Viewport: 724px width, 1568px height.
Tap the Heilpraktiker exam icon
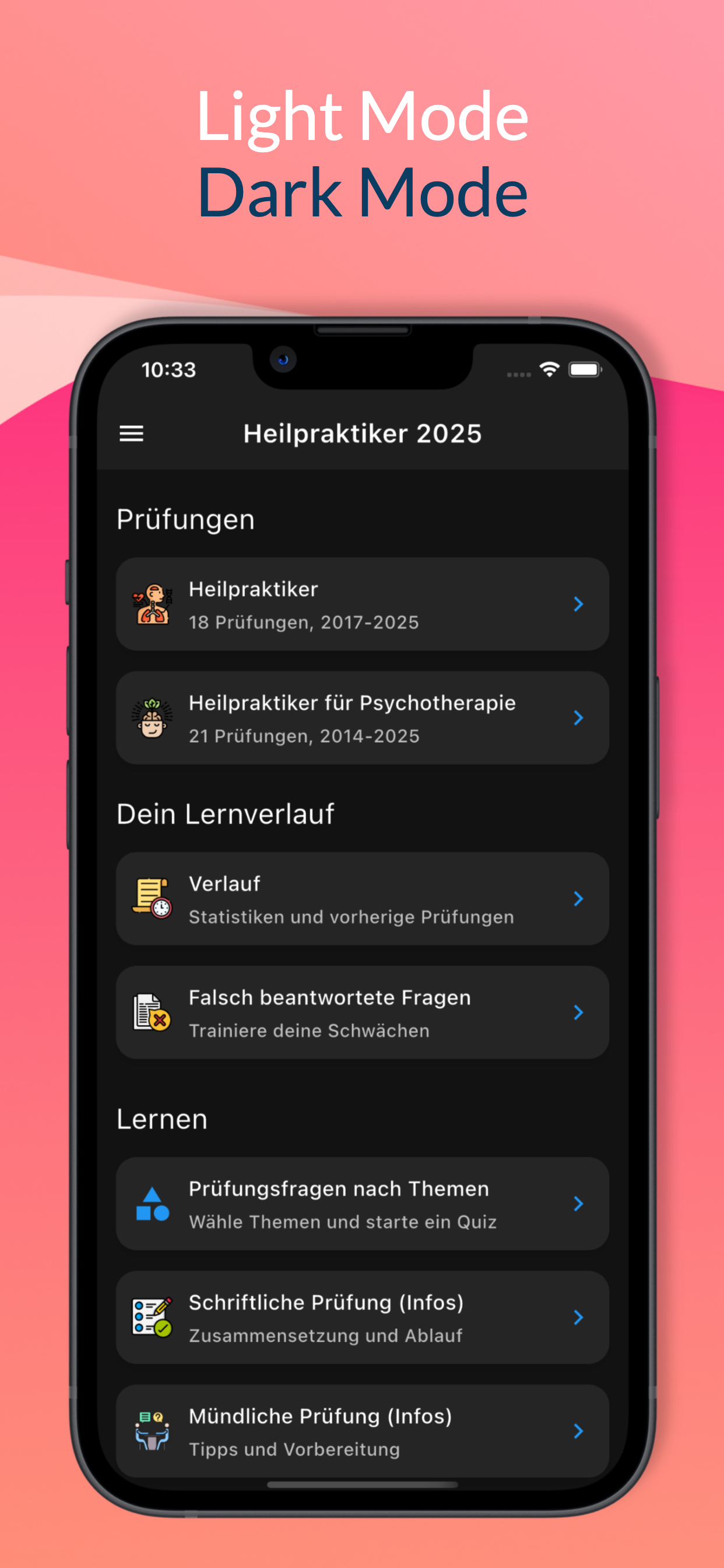[x=152, y=604]
